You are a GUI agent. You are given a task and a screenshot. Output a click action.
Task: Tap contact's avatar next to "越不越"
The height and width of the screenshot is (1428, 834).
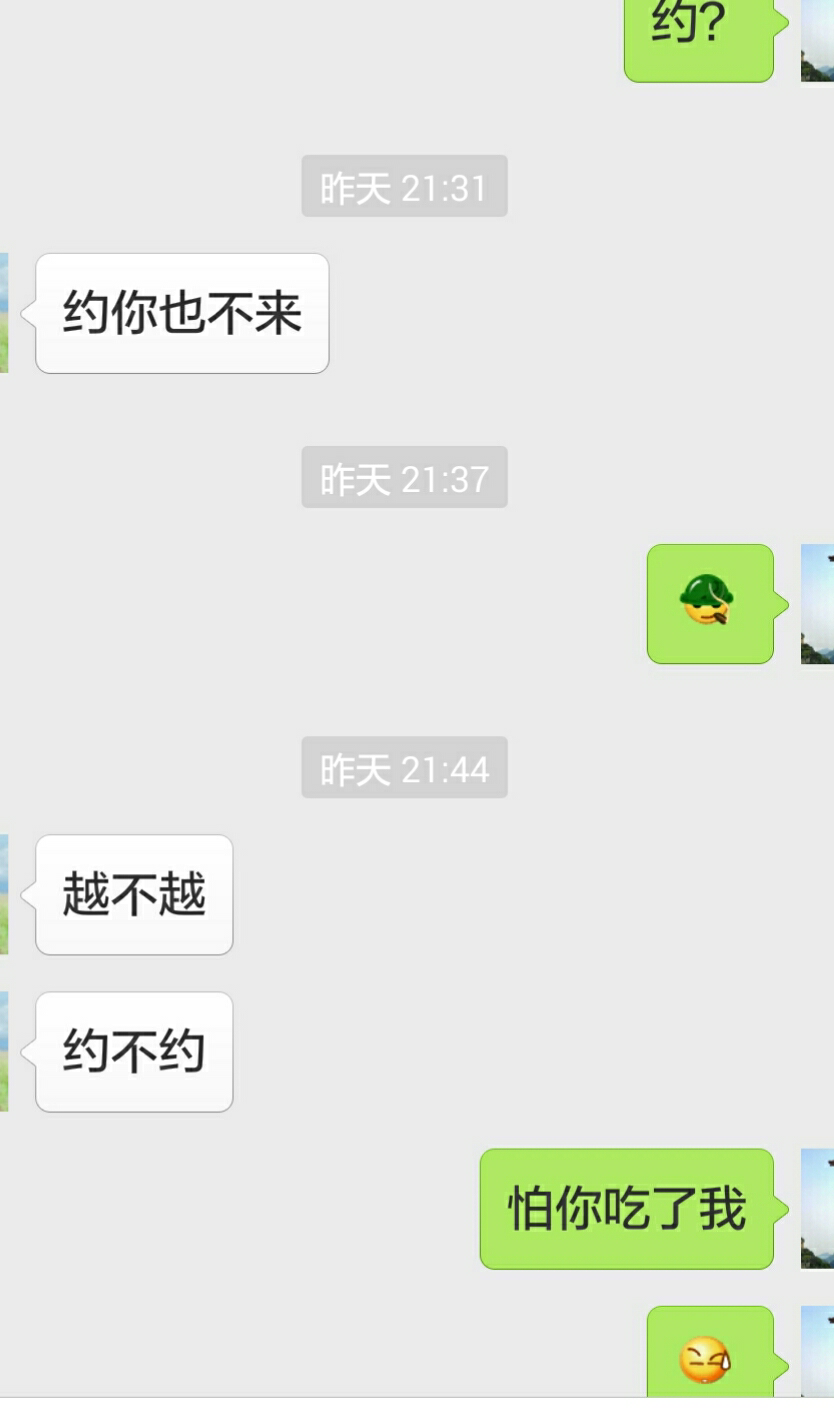4,894
